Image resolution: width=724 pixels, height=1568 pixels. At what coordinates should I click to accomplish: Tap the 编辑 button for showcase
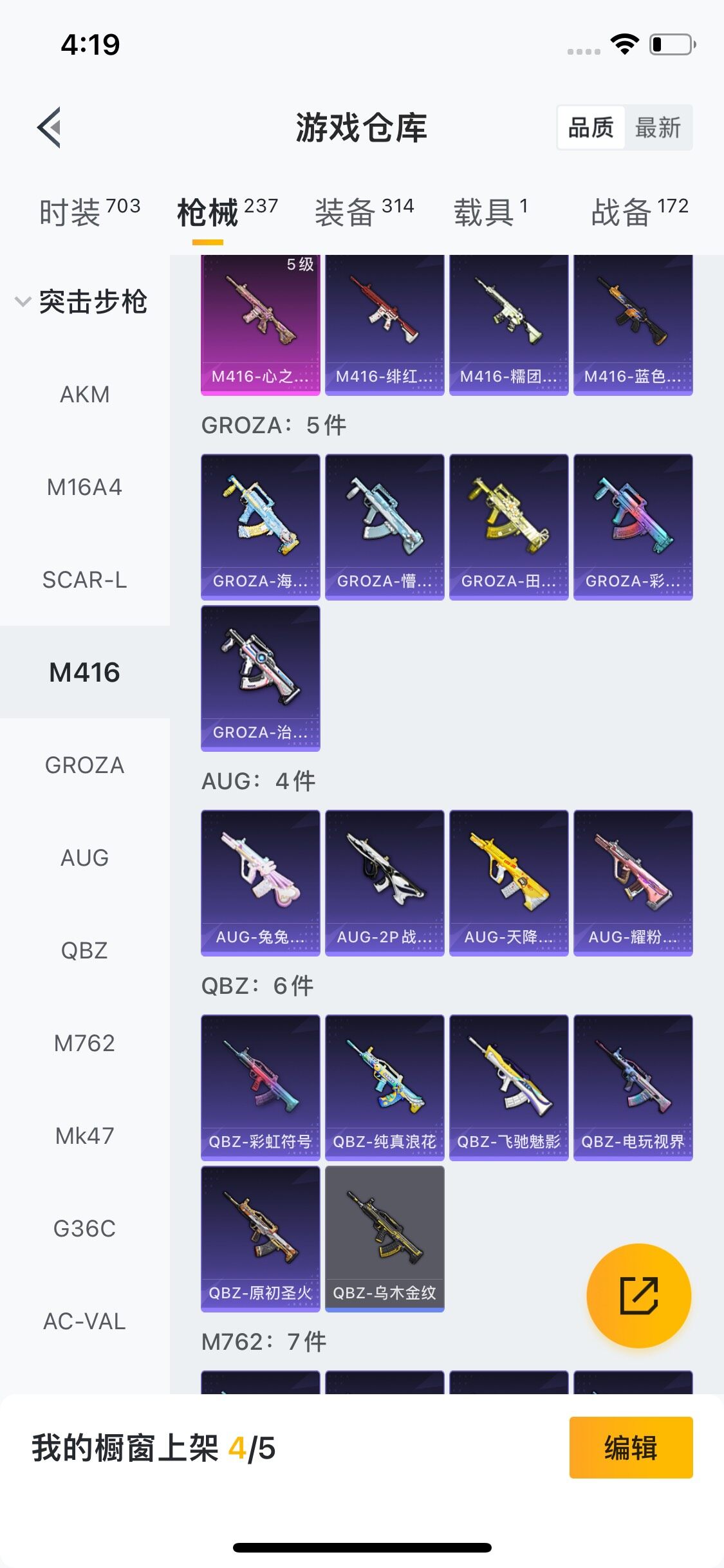coord(631,1448)
